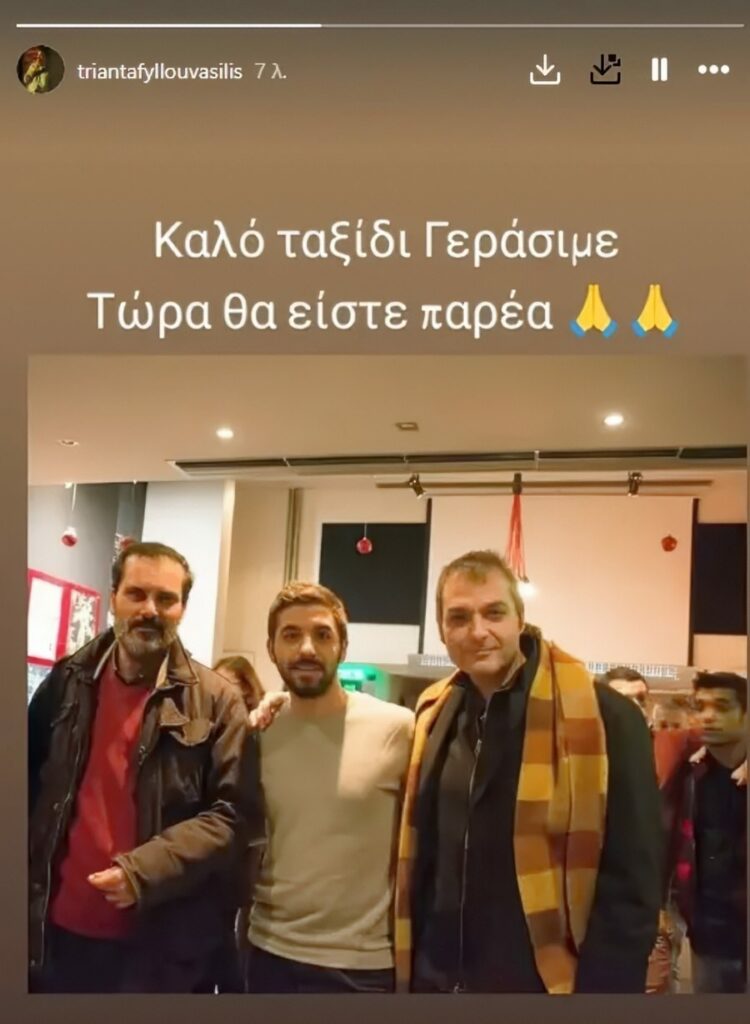Tap the second download-all icon

click(606, 70)
